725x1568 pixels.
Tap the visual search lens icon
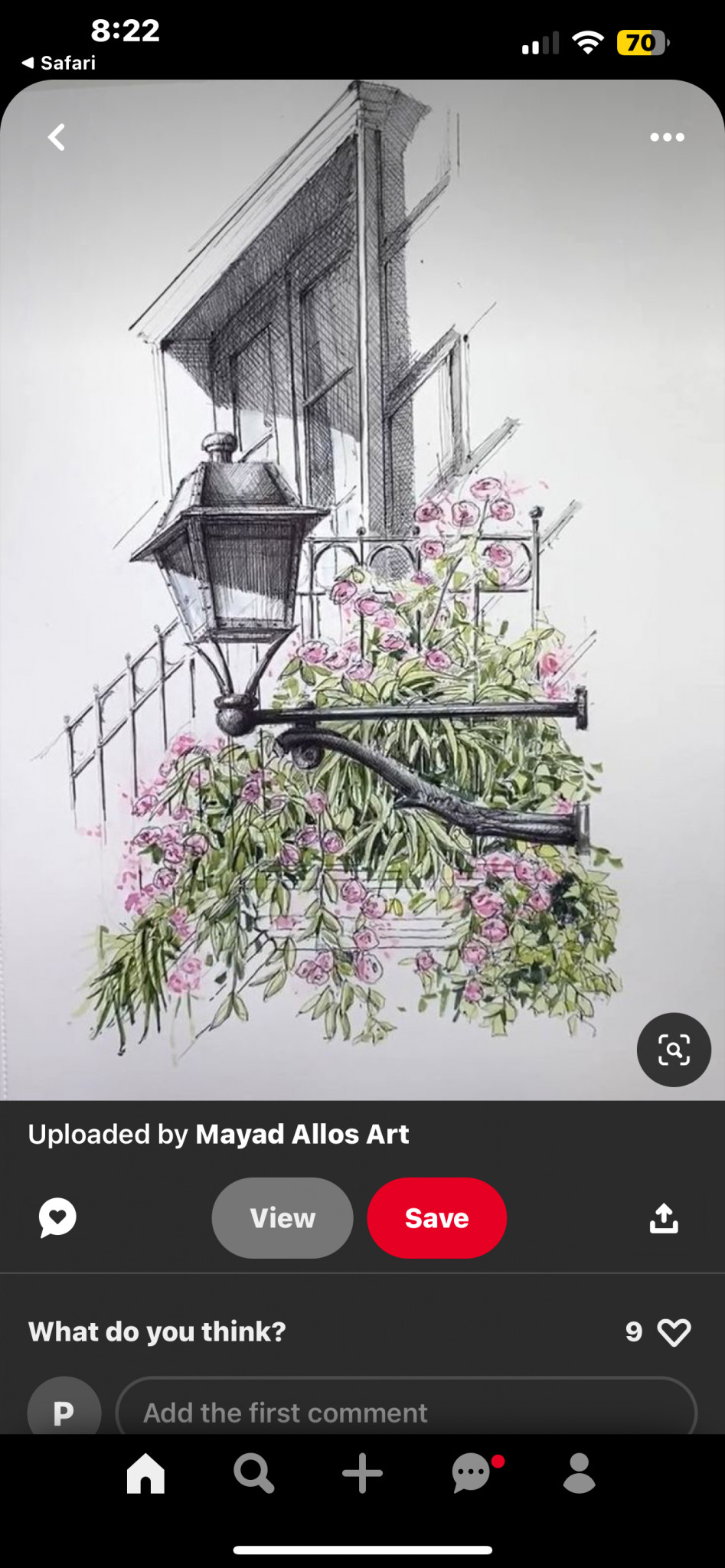coord(674,1050)
